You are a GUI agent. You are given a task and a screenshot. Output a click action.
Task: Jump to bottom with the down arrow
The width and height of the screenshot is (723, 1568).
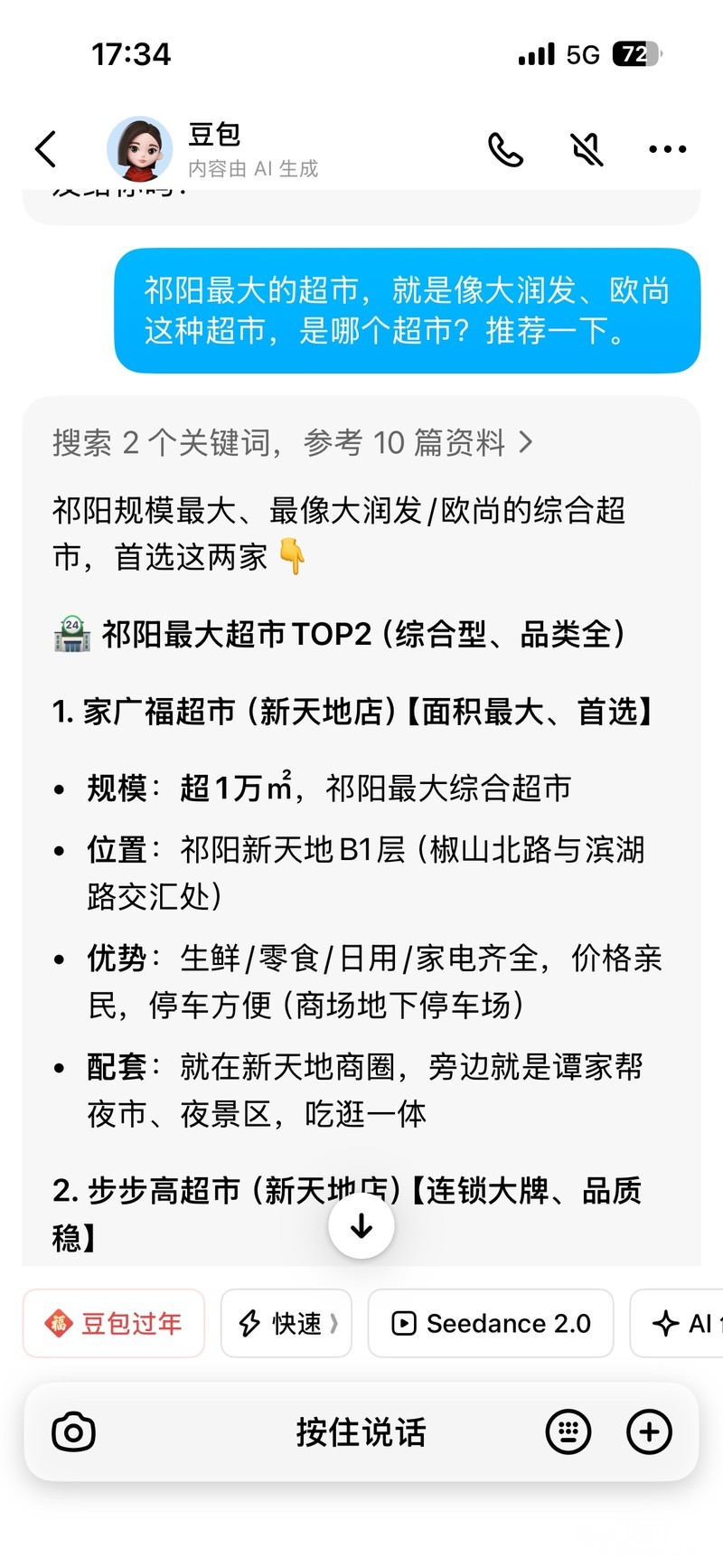[361, 1226]
